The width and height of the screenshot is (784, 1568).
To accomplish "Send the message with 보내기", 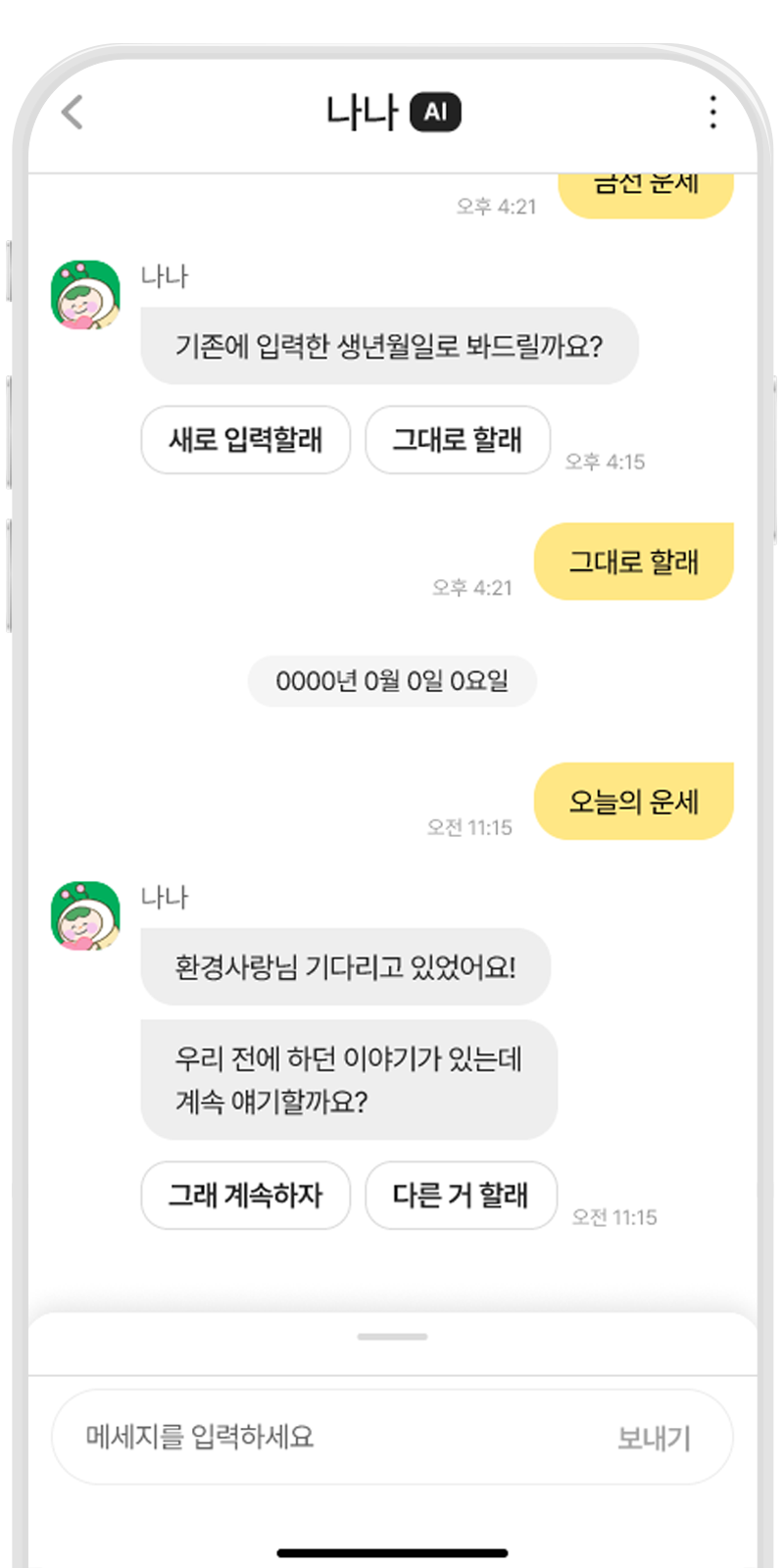I will [654, 1438].
